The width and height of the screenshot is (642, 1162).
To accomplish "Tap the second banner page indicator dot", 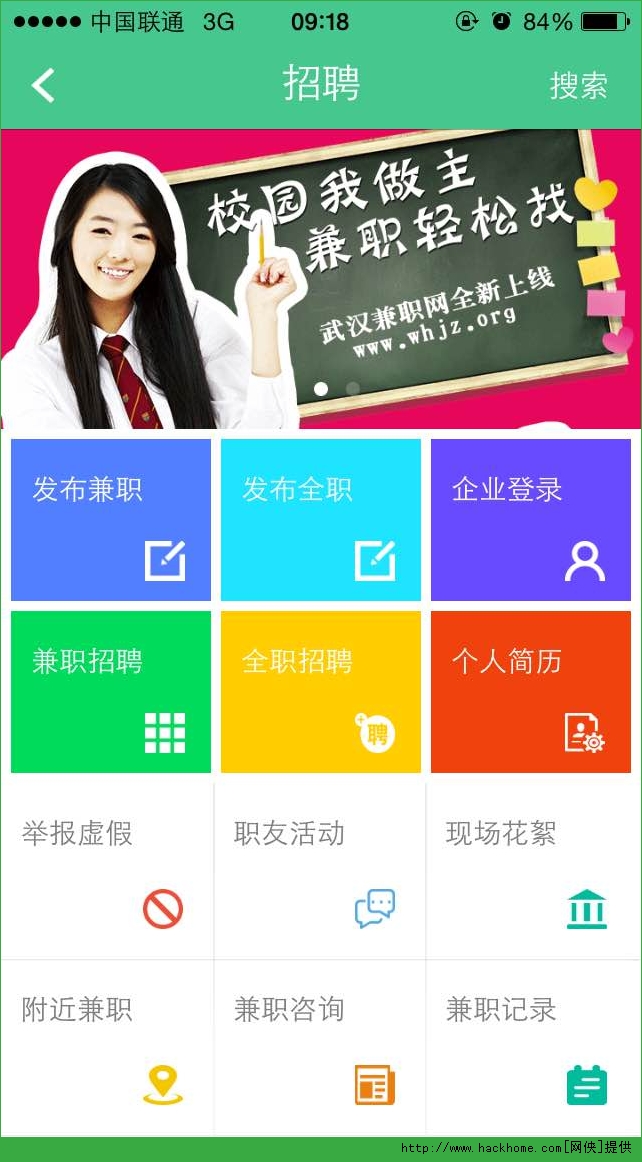I will tap(352, 388).
